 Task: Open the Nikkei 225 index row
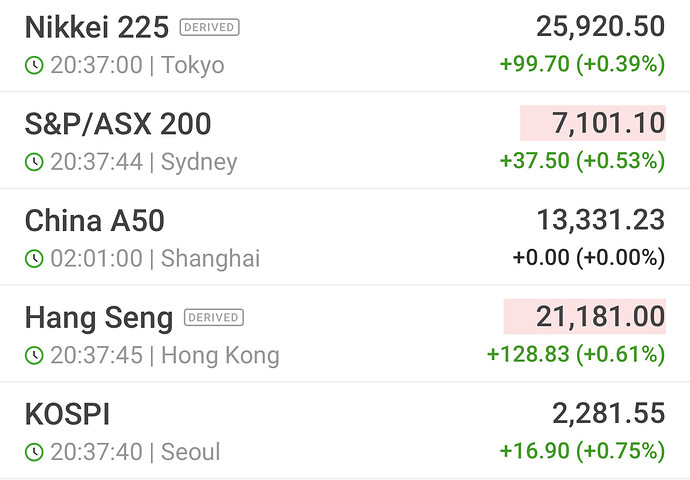pyautogui.click(x=97, y=28)
